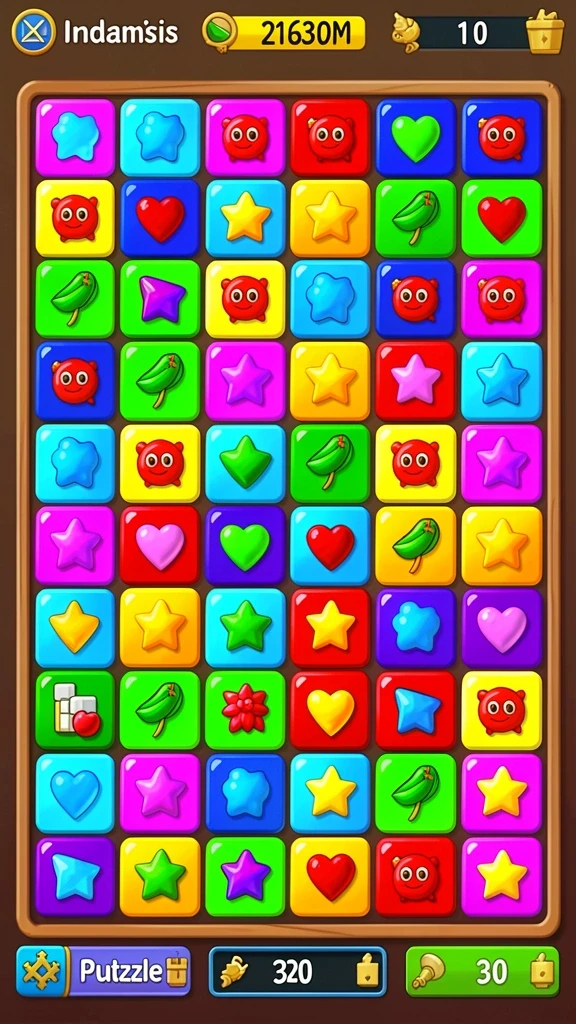Tap the pink star on red tile
The height and width of the screenshot is (1024, 576).
click(415, 381)
